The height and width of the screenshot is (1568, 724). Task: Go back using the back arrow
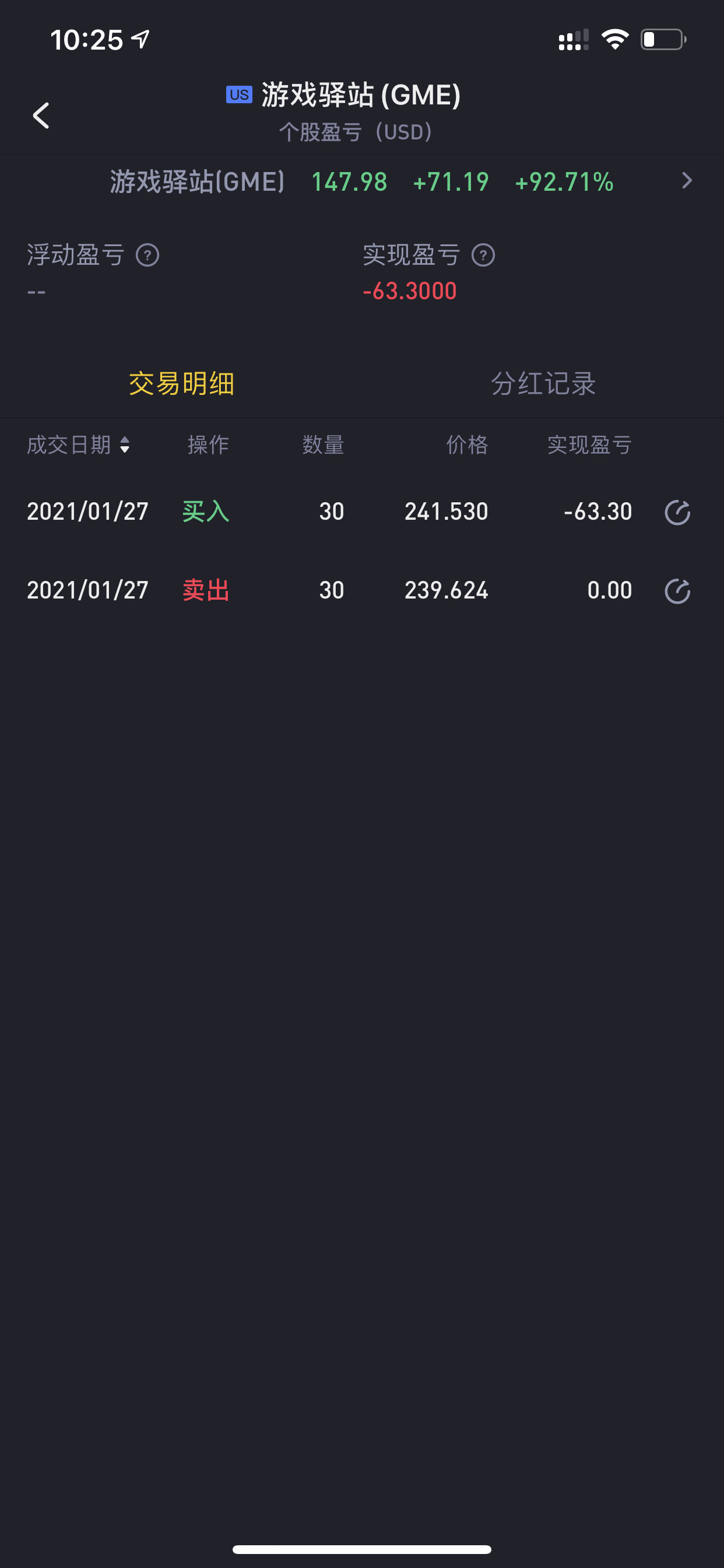pos(41,115)
